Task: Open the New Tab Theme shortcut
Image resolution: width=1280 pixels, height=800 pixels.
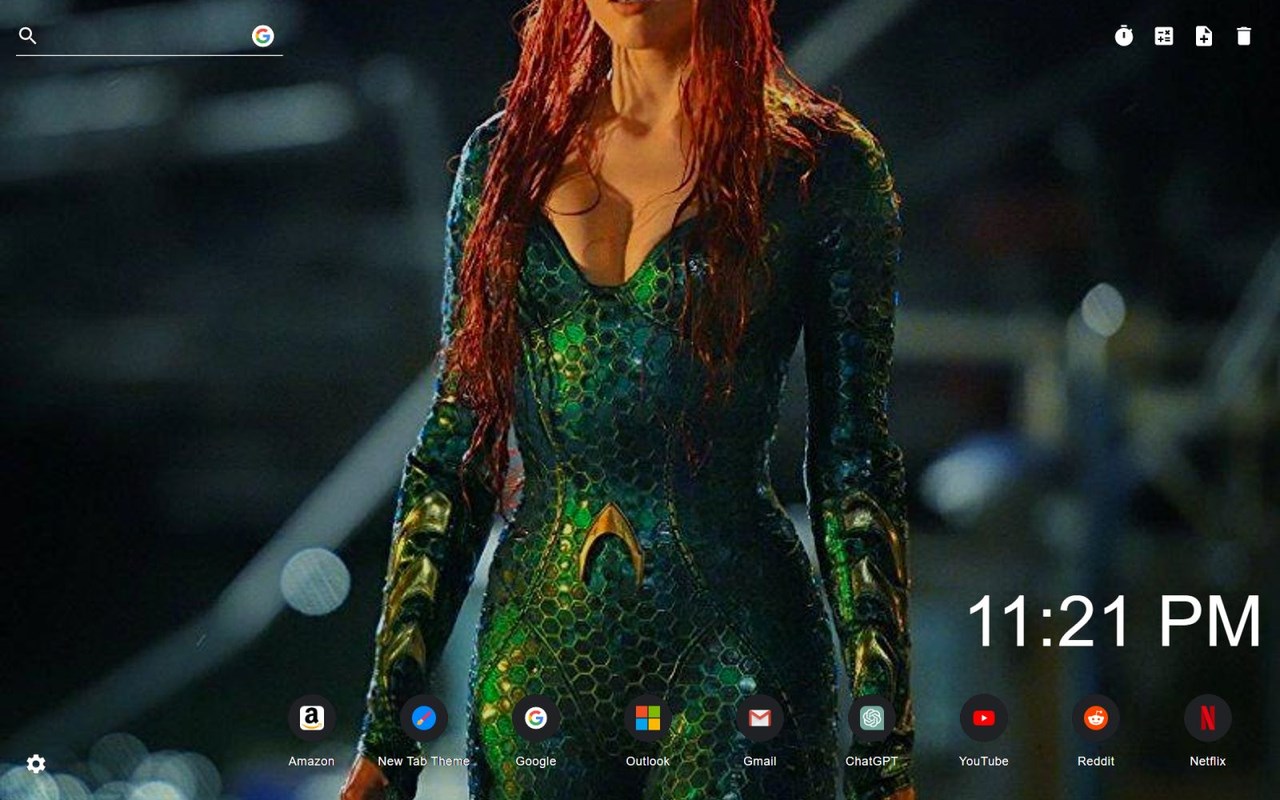Action: (424, 718)
